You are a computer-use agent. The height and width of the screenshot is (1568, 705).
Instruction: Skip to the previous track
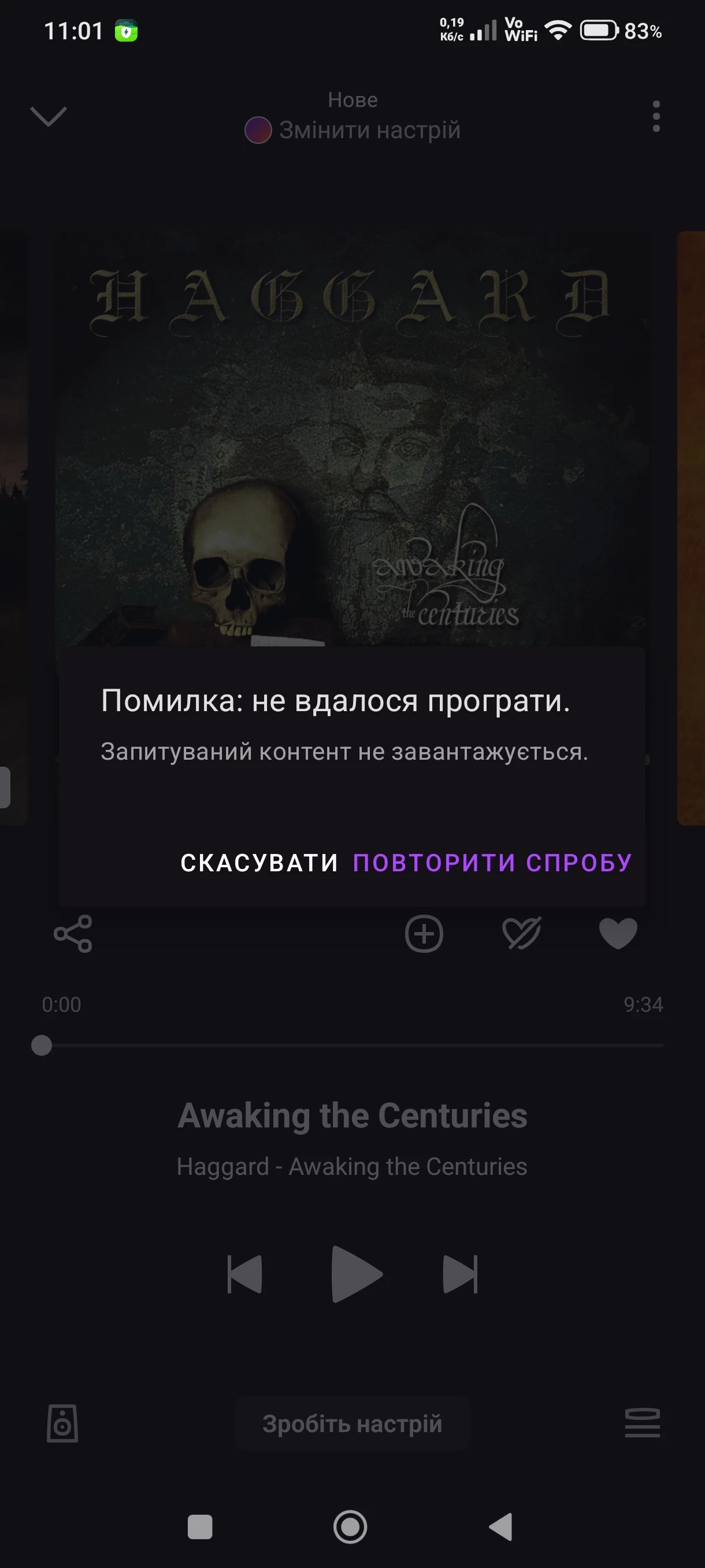pos(244,1274)
